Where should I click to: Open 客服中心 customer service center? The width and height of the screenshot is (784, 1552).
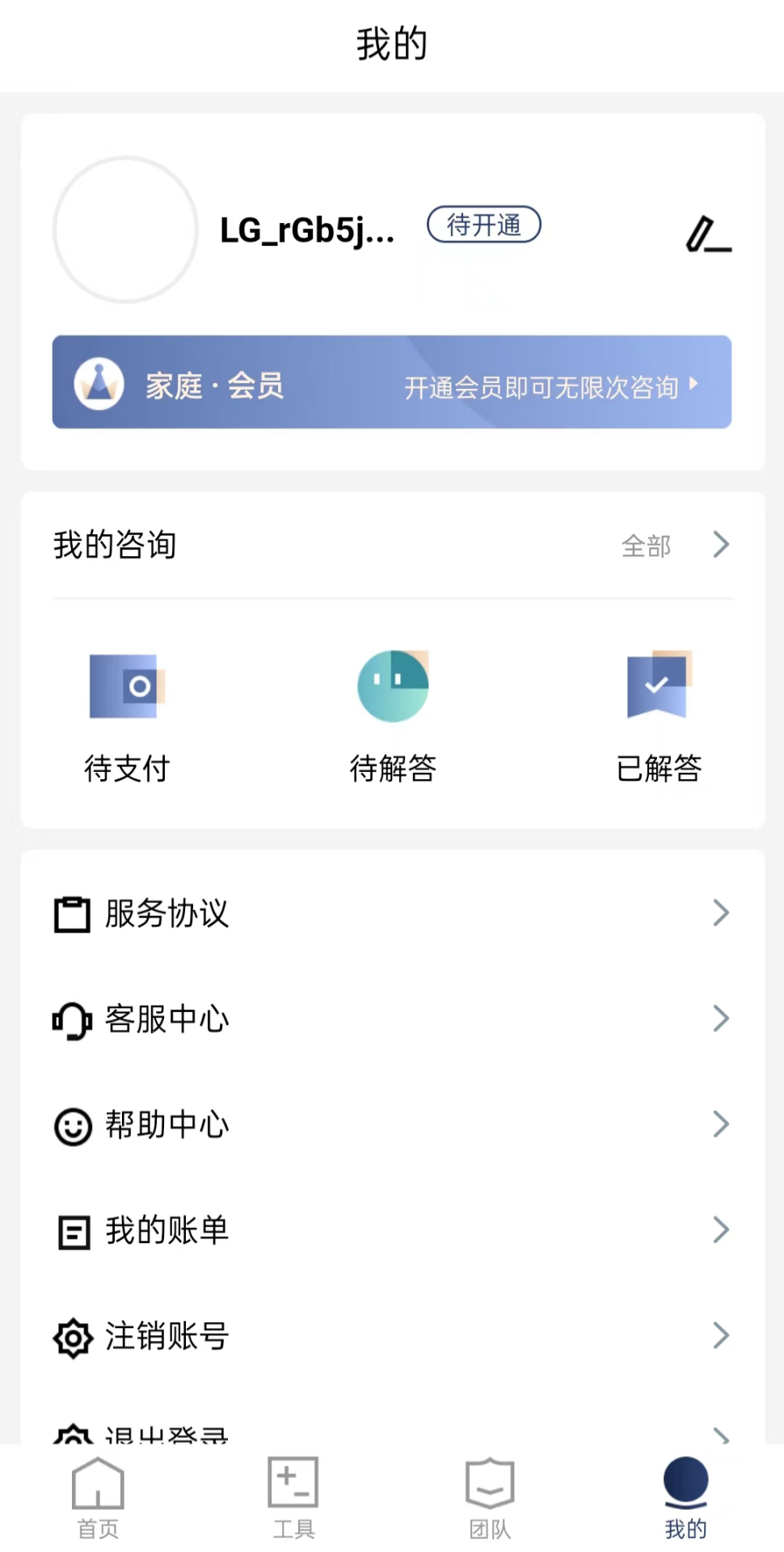[x=392, y=1018]
